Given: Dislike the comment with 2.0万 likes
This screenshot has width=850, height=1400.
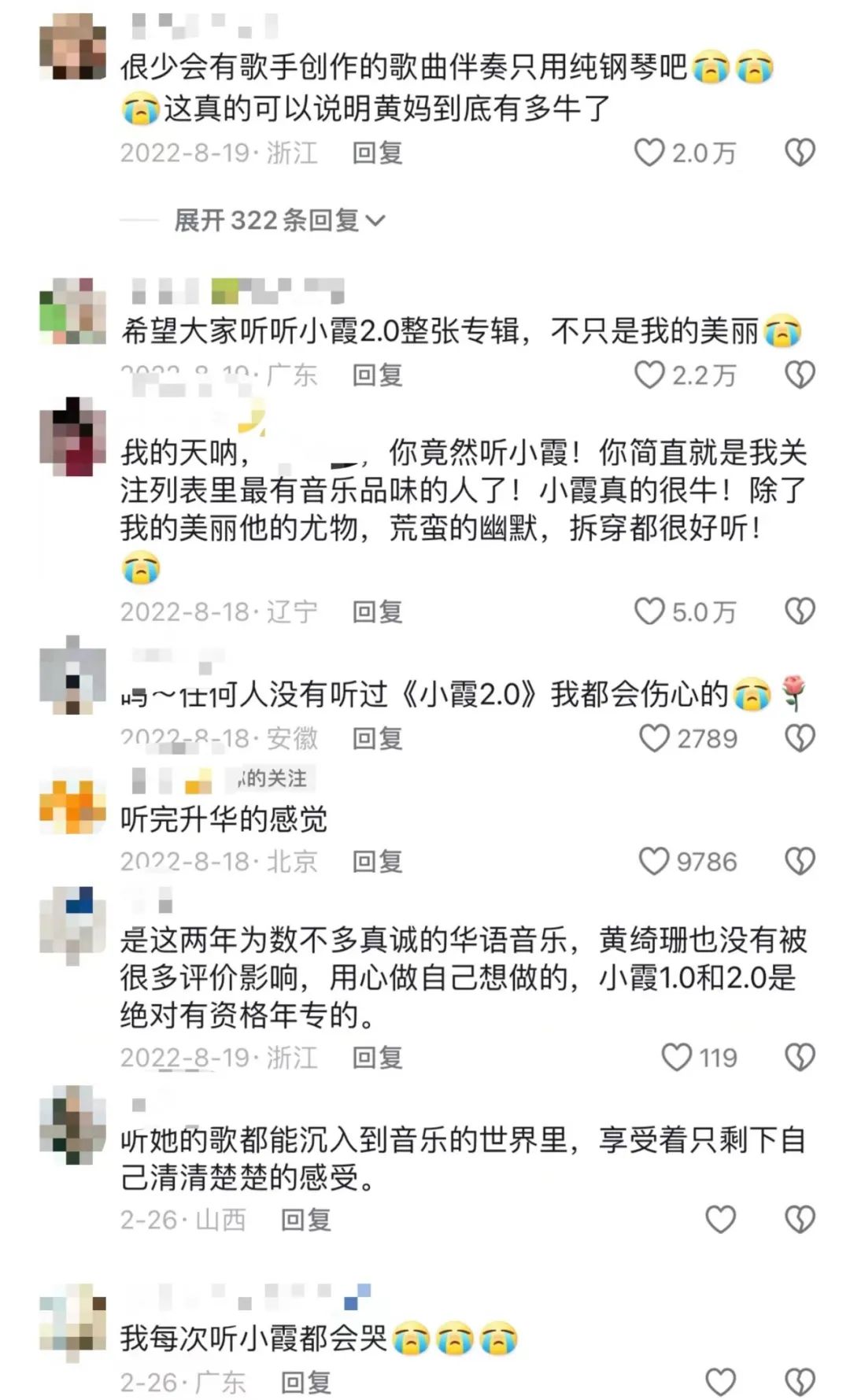Looking at the screenshot, I should click(x=800, y=153).
